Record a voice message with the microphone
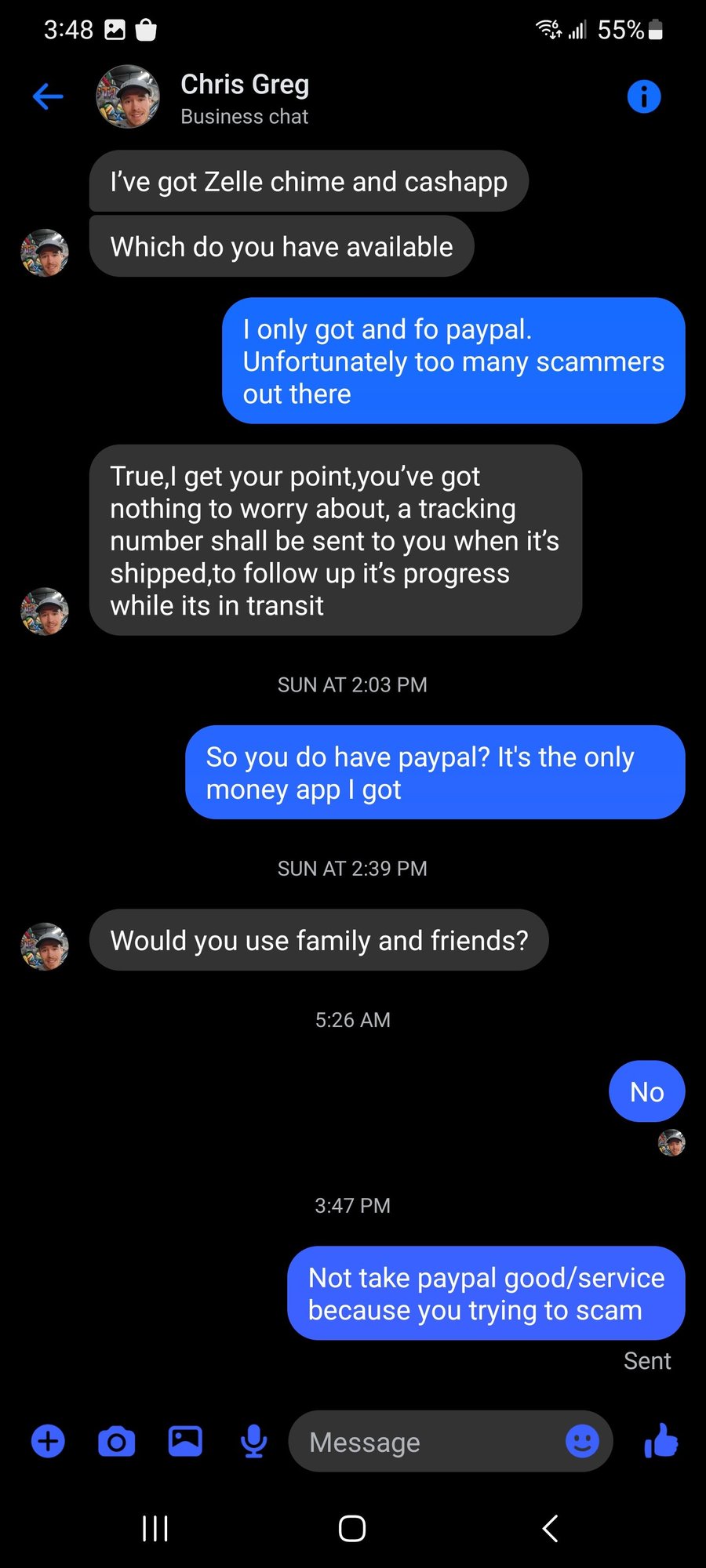The image size is (706, 1568). [x=253, y=1441]
